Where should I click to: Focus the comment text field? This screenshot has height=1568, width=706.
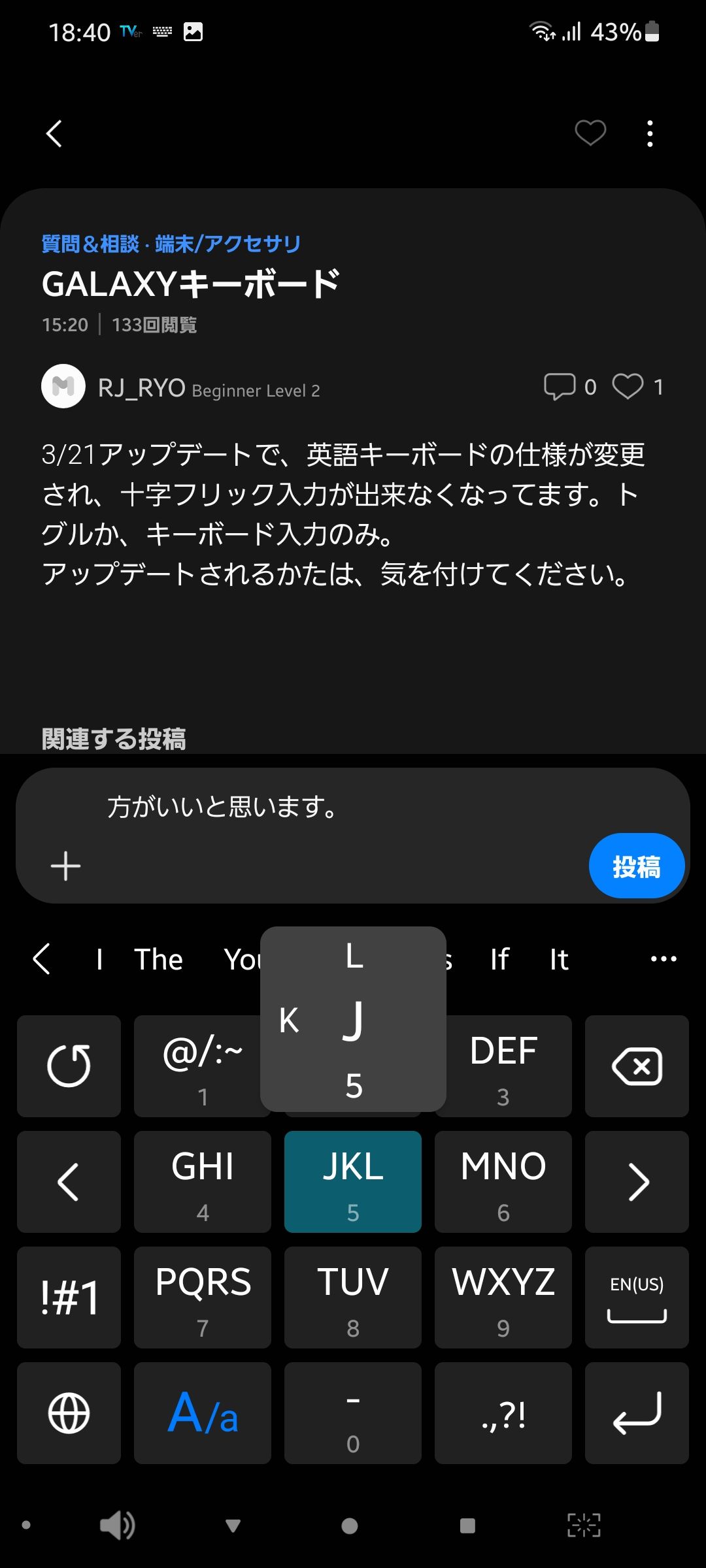tap(327, 808)
